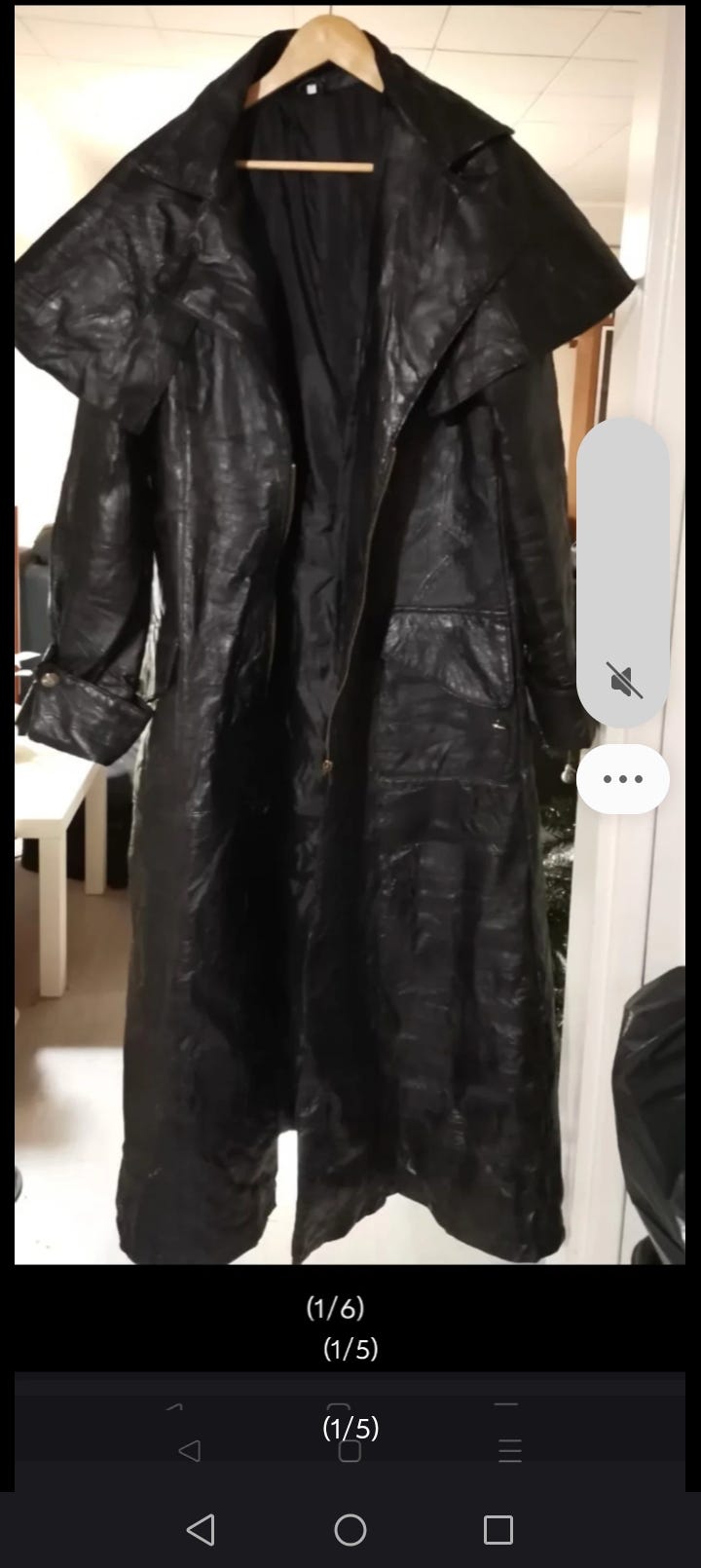Image resolution: width=701 pixels, height=1568 pixels.
Task: Go to the home screen
Action: pos(350,1530)
